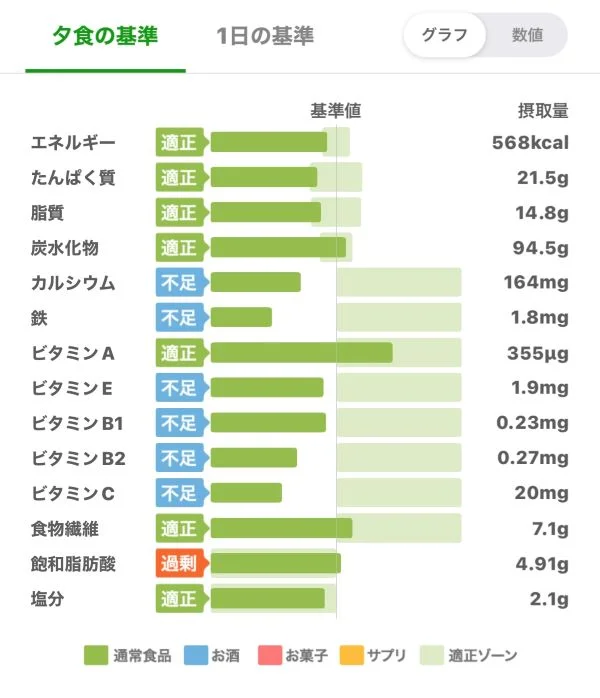Switch to the 1日の基準 tab

[265, 37]
